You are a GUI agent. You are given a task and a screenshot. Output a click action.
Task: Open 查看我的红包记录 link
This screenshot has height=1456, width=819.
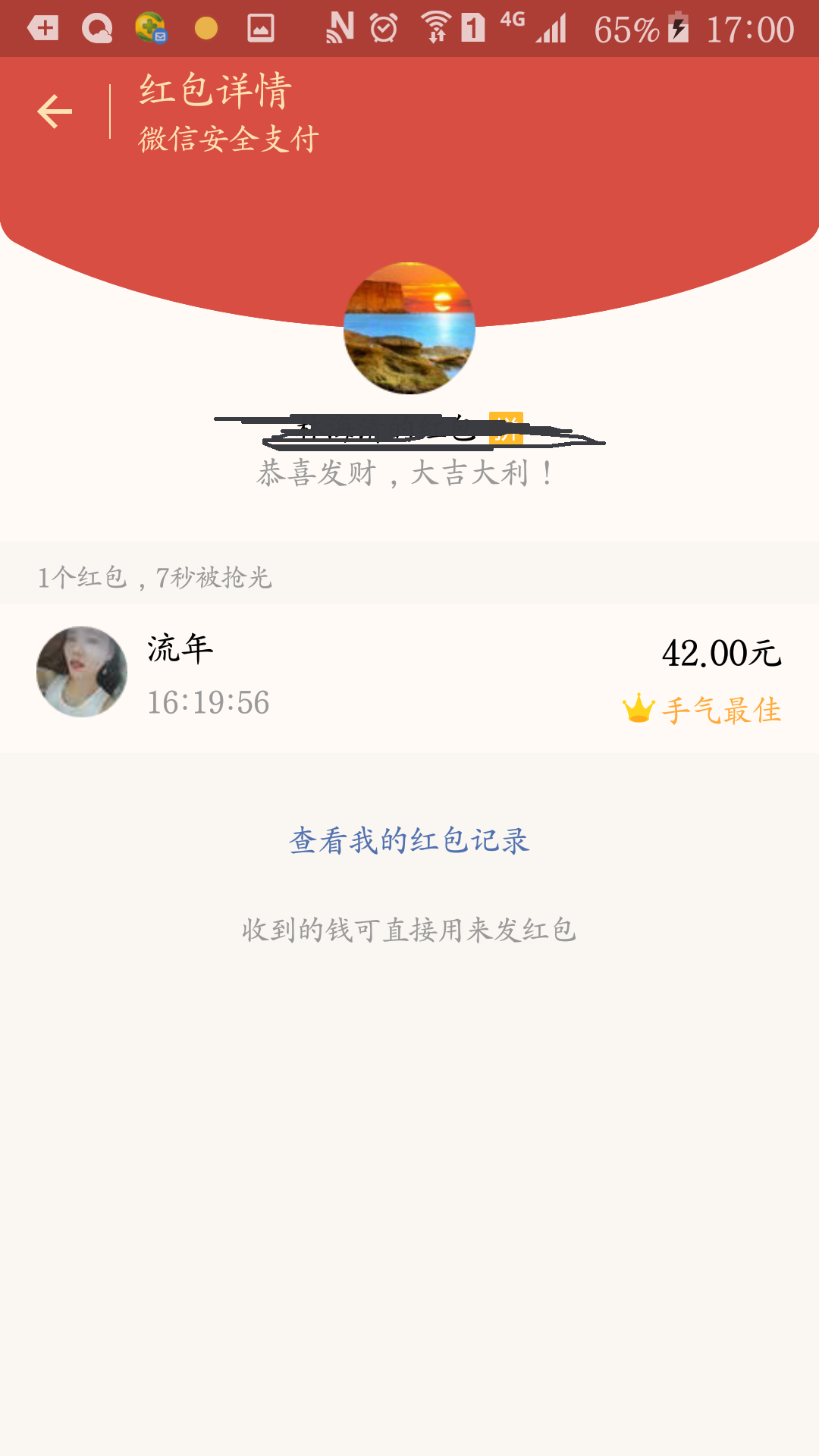pyautogui.click(x=409, y=840)
